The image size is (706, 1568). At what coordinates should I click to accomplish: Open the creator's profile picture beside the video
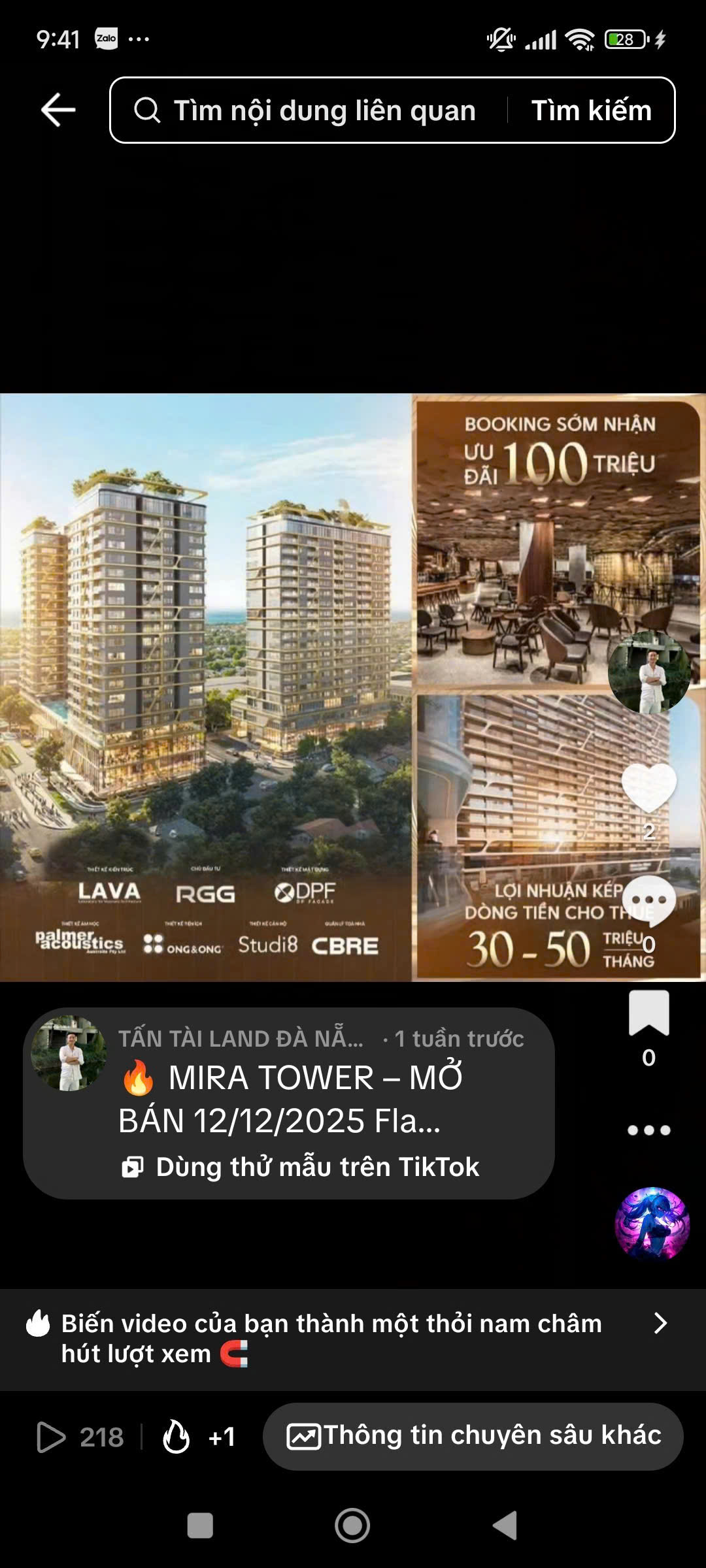(648, 673)
